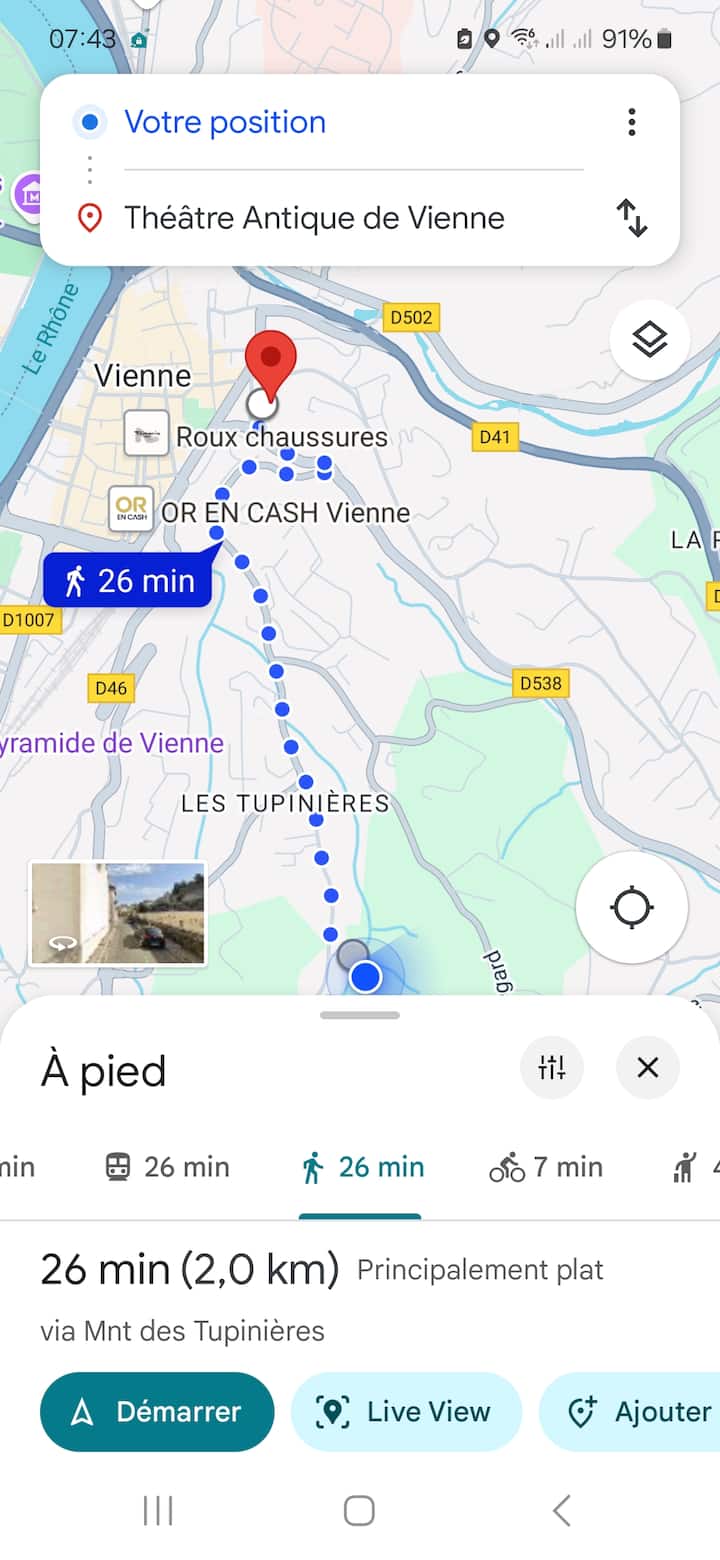Start navigation with Démarrer

coord(157,1411)
